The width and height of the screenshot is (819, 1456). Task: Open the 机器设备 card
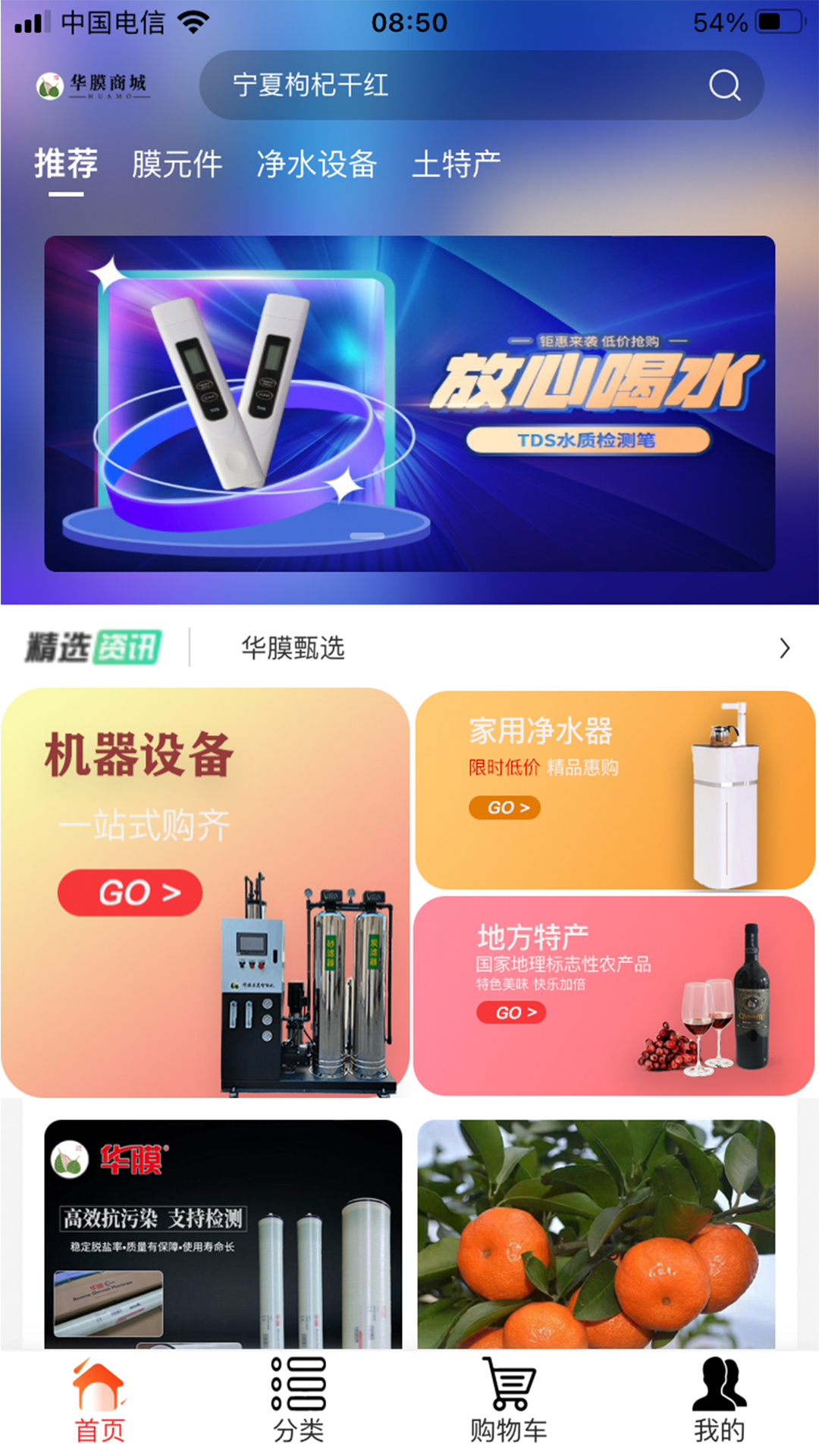(205, 892)
